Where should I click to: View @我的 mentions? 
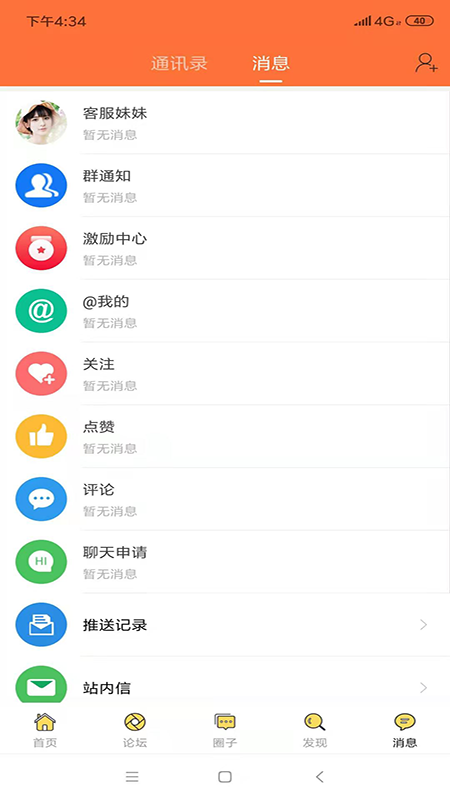[225, 311]
